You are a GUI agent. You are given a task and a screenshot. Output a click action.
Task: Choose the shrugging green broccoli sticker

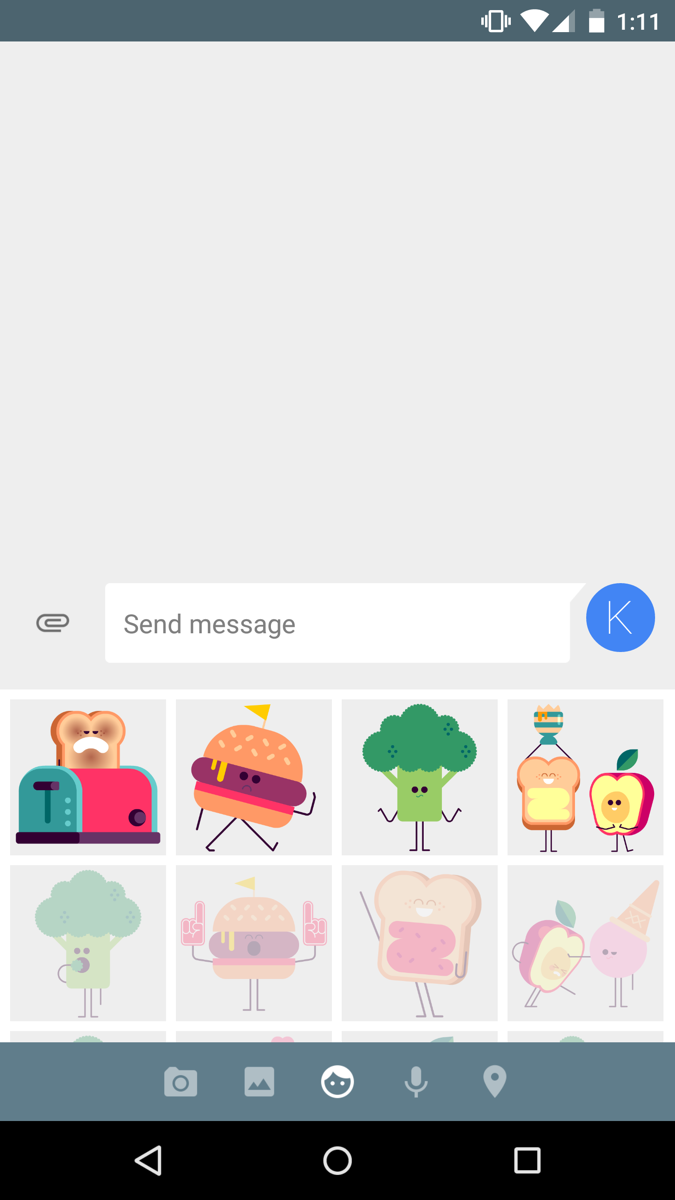click(x=419, y=777)
